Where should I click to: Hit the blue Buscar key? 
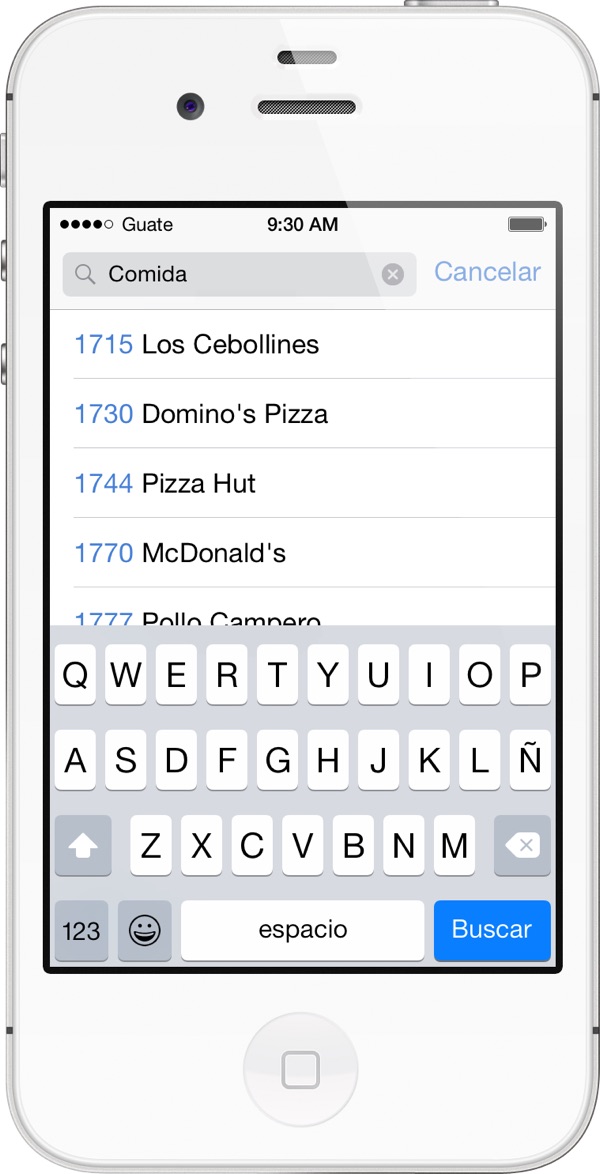[492, 930]
